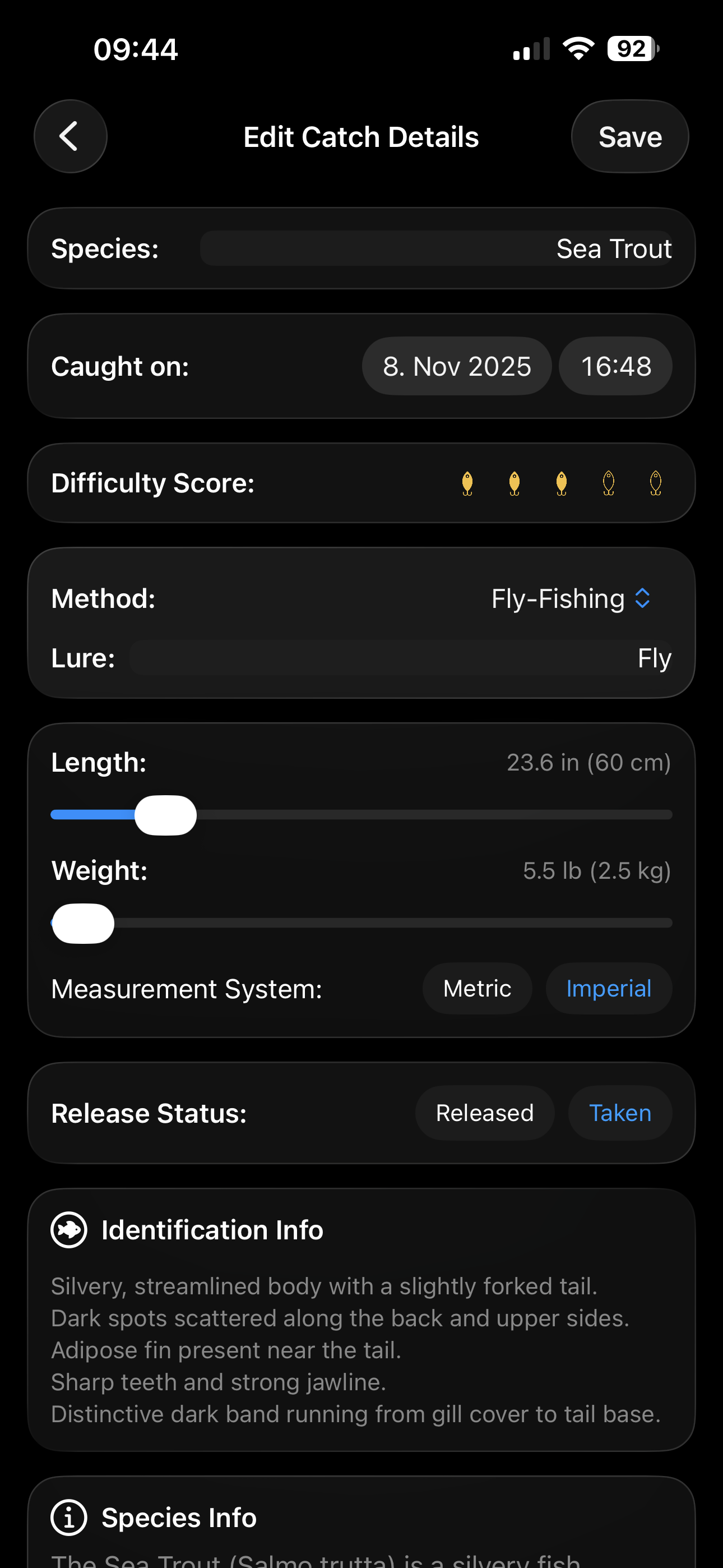Image resolution: width=723 pixels, height=1568 pixels.
Task: Tap the fourth difficulty lure icon
Action: (608, 482)
